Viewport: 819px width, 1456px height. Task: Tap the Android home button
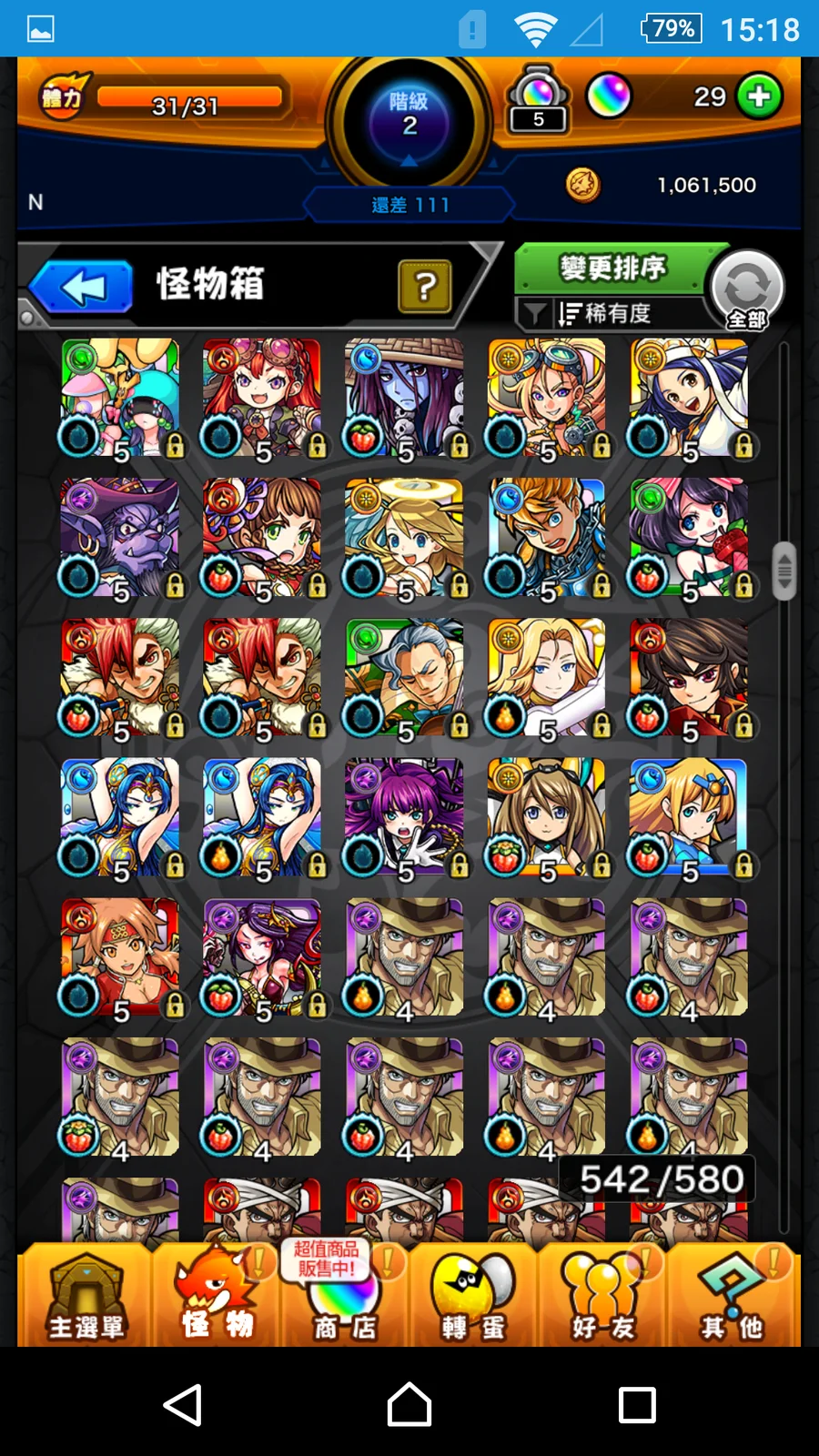pos(409,1405)
